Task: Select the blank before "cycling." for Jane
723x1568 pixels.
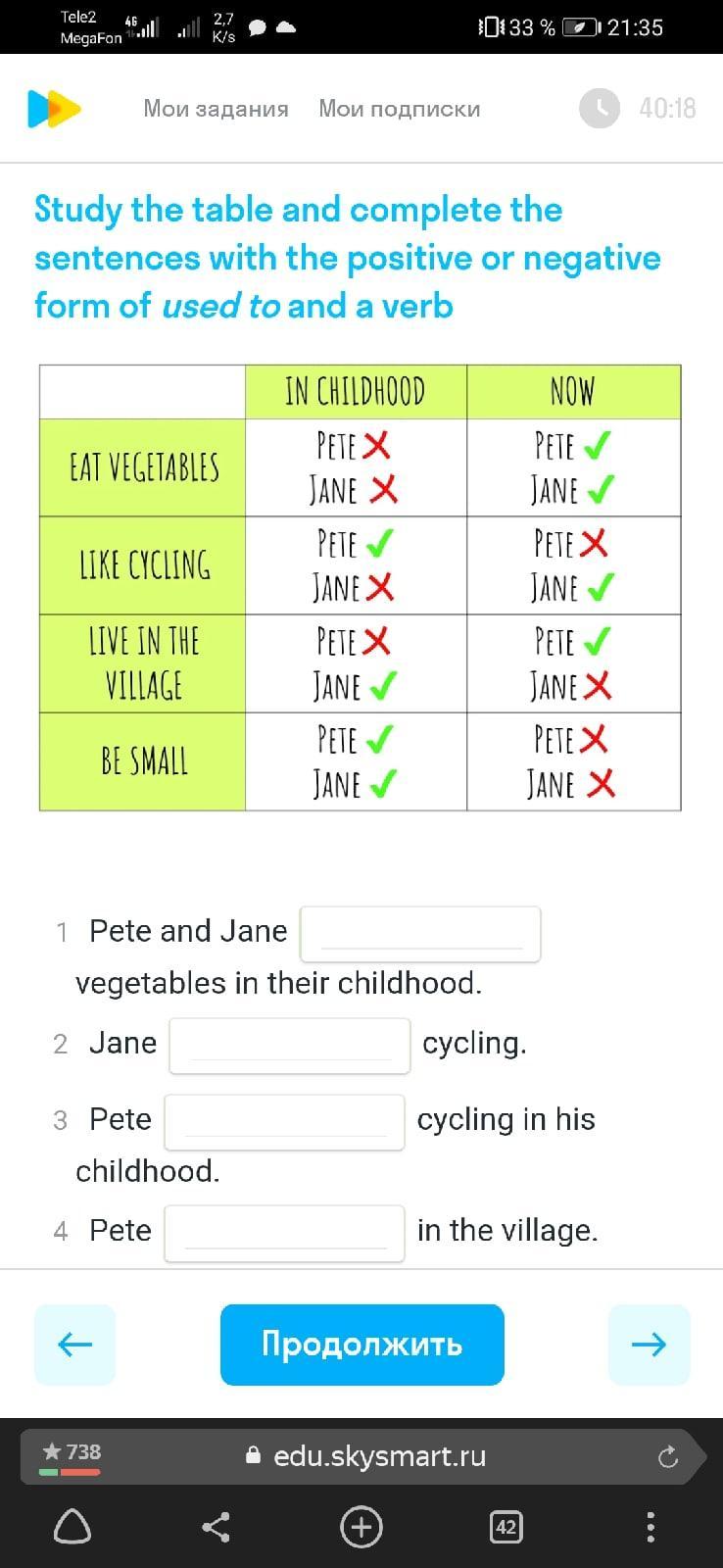Action: pyautogui.click(x=289, y=1046)
